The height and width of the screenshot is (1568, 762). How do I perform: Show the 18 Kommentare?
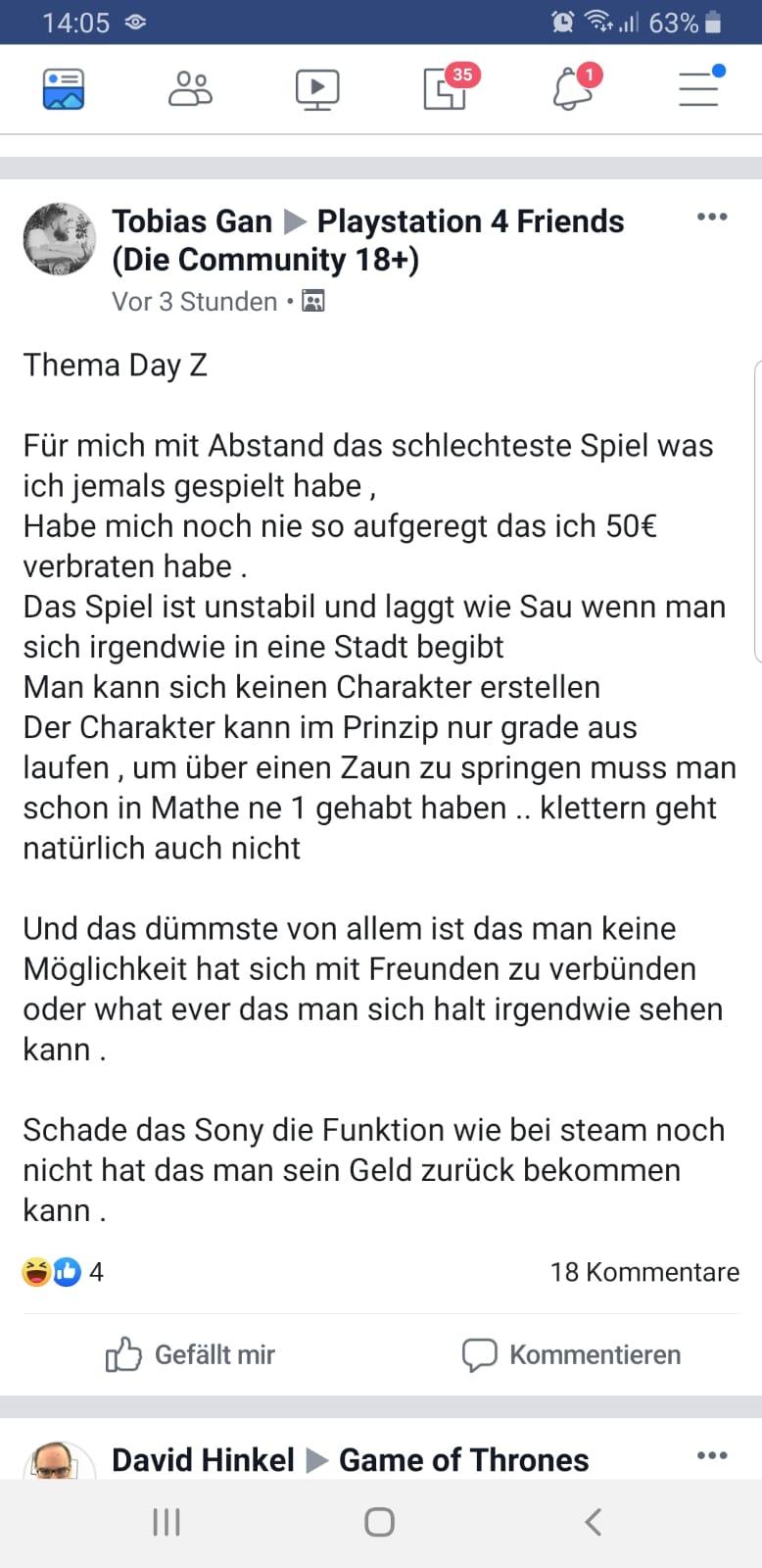pos(644,1272)
